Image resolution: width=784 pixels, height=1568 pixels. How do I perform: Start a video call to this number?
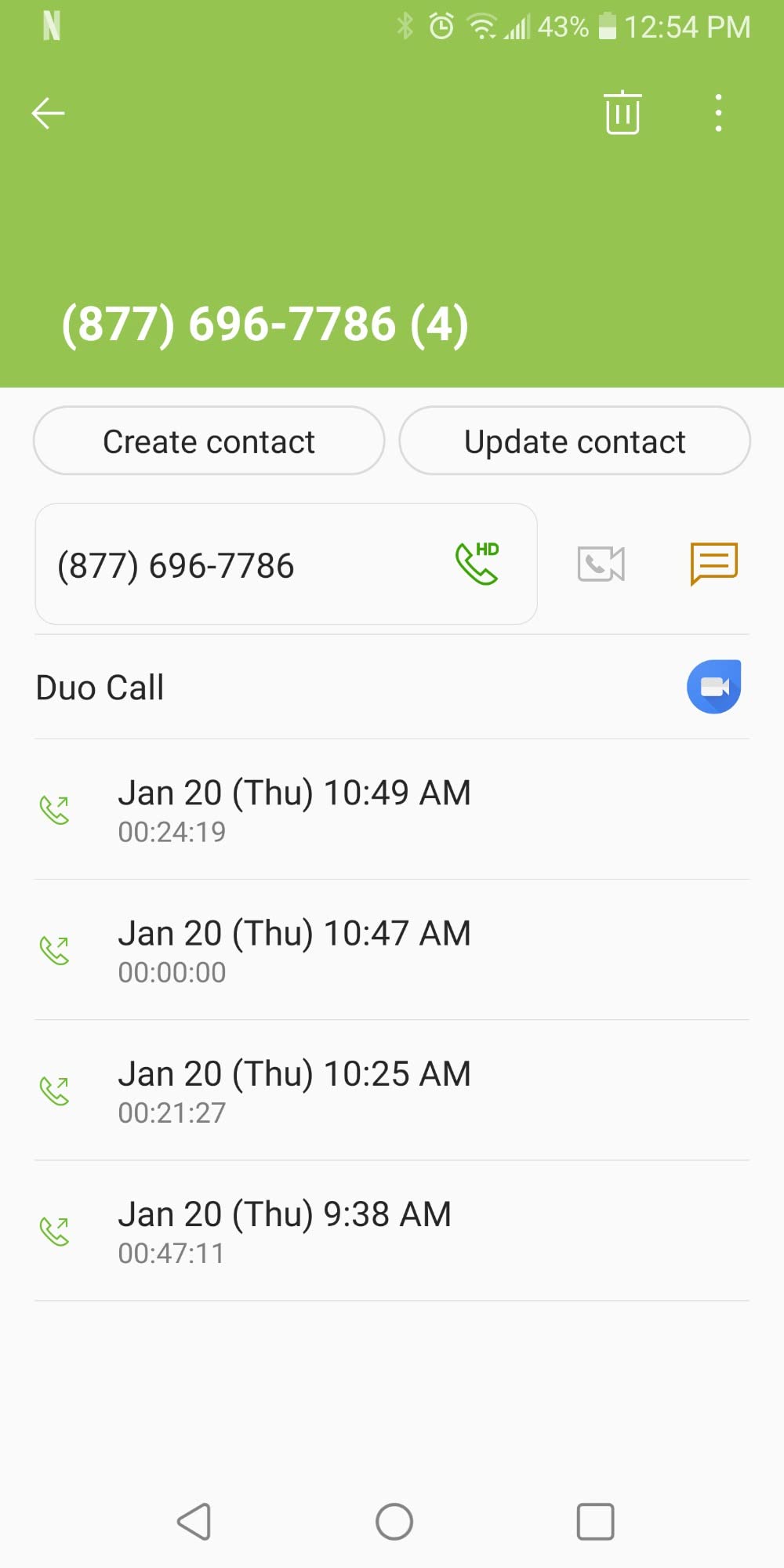coord(601,564)
